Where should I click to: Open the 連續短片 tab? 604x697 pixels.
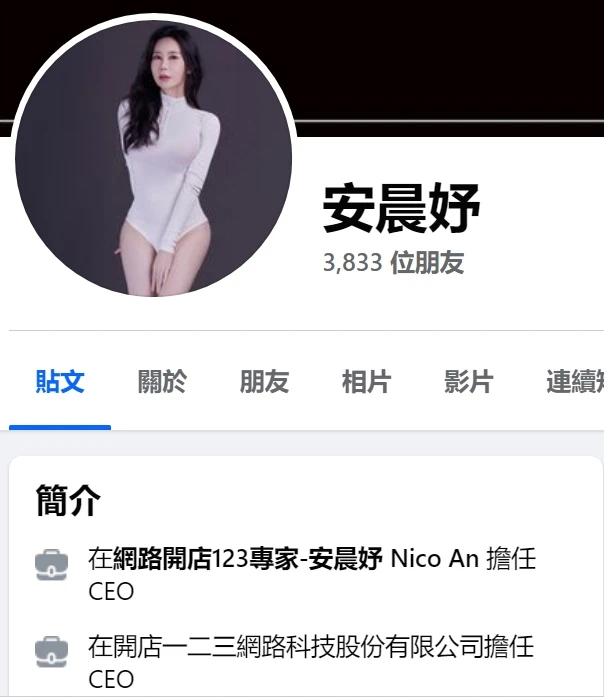(574, 381)
